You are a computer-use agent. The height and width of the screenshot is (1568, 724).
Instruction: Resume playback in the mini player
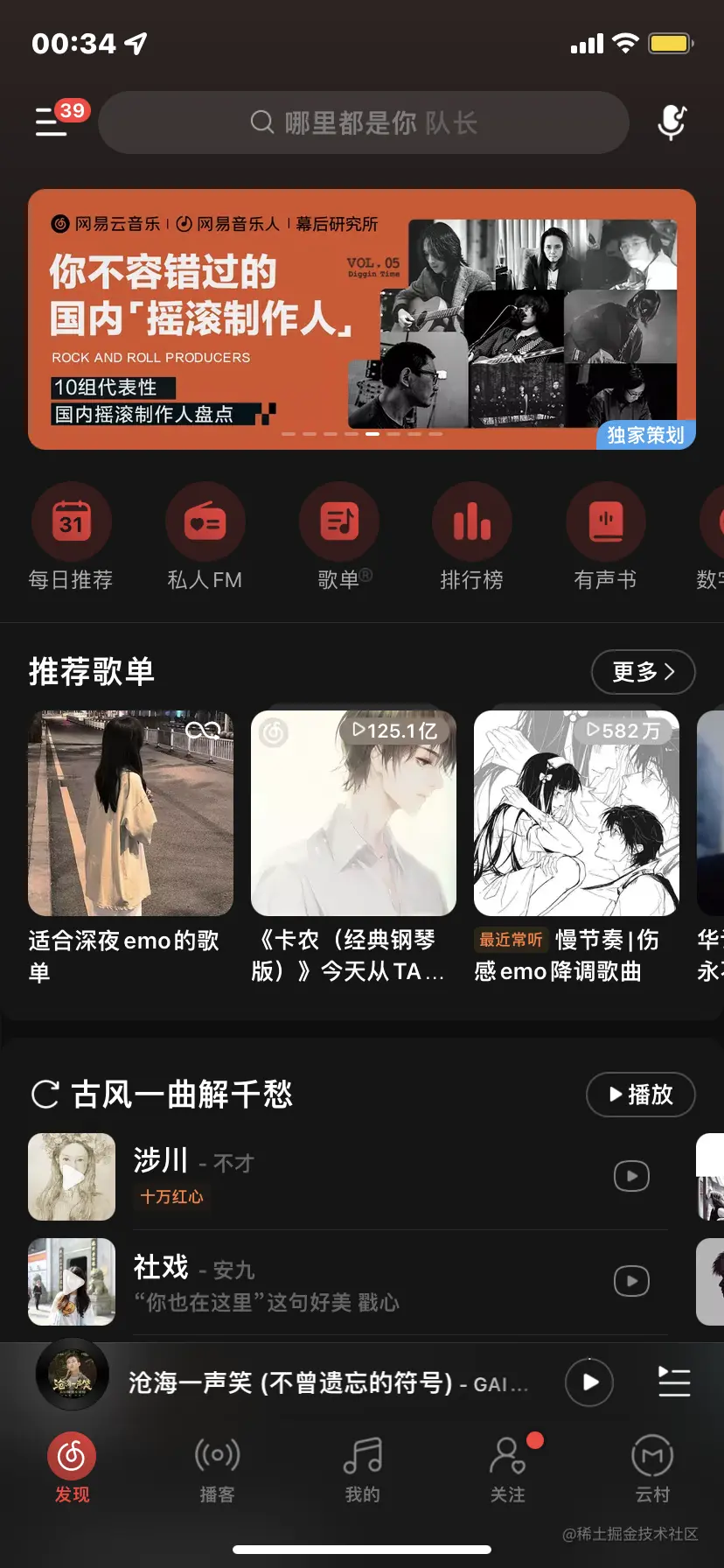[x=589, y=1382]
